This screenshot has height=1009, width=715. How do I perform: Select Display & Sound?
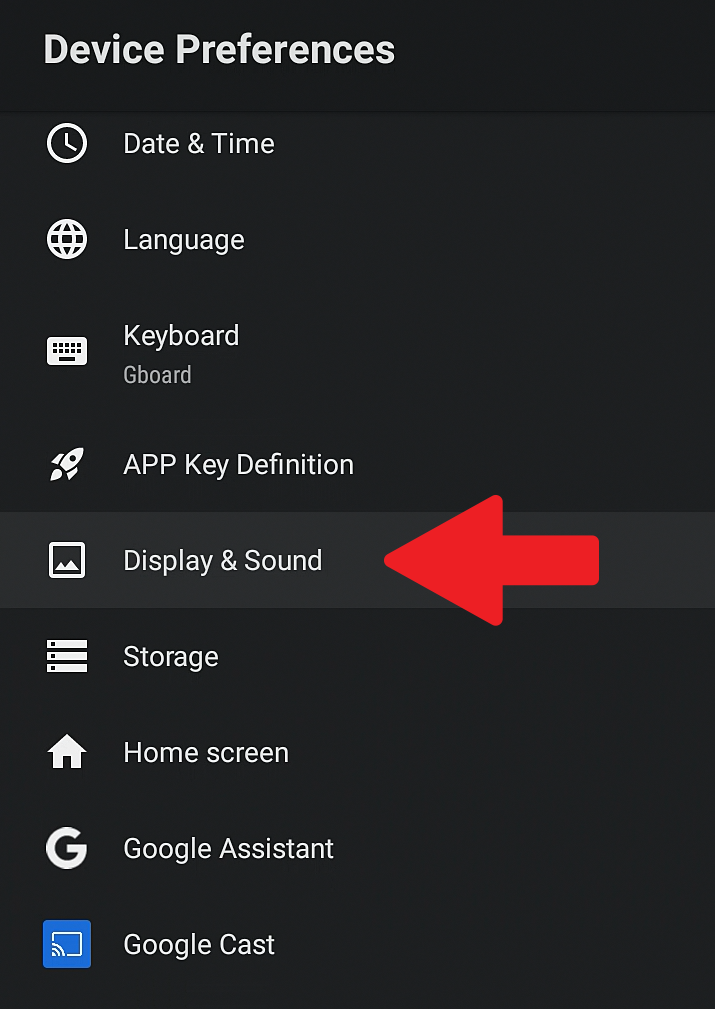click(222, 560)
